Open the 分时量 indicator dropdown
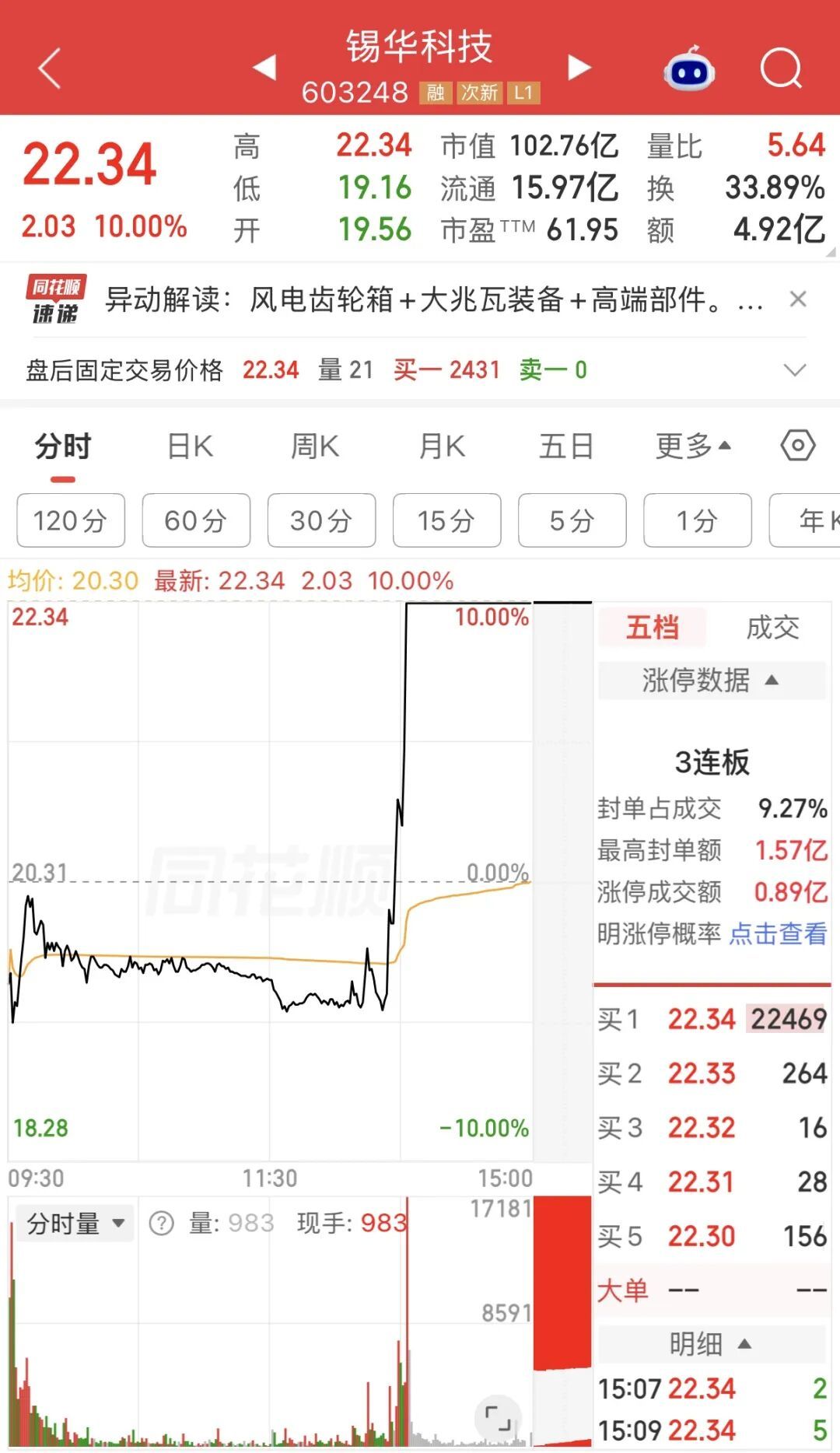The height and width of the screenshot is (1453, 840). coord(75,1224)
